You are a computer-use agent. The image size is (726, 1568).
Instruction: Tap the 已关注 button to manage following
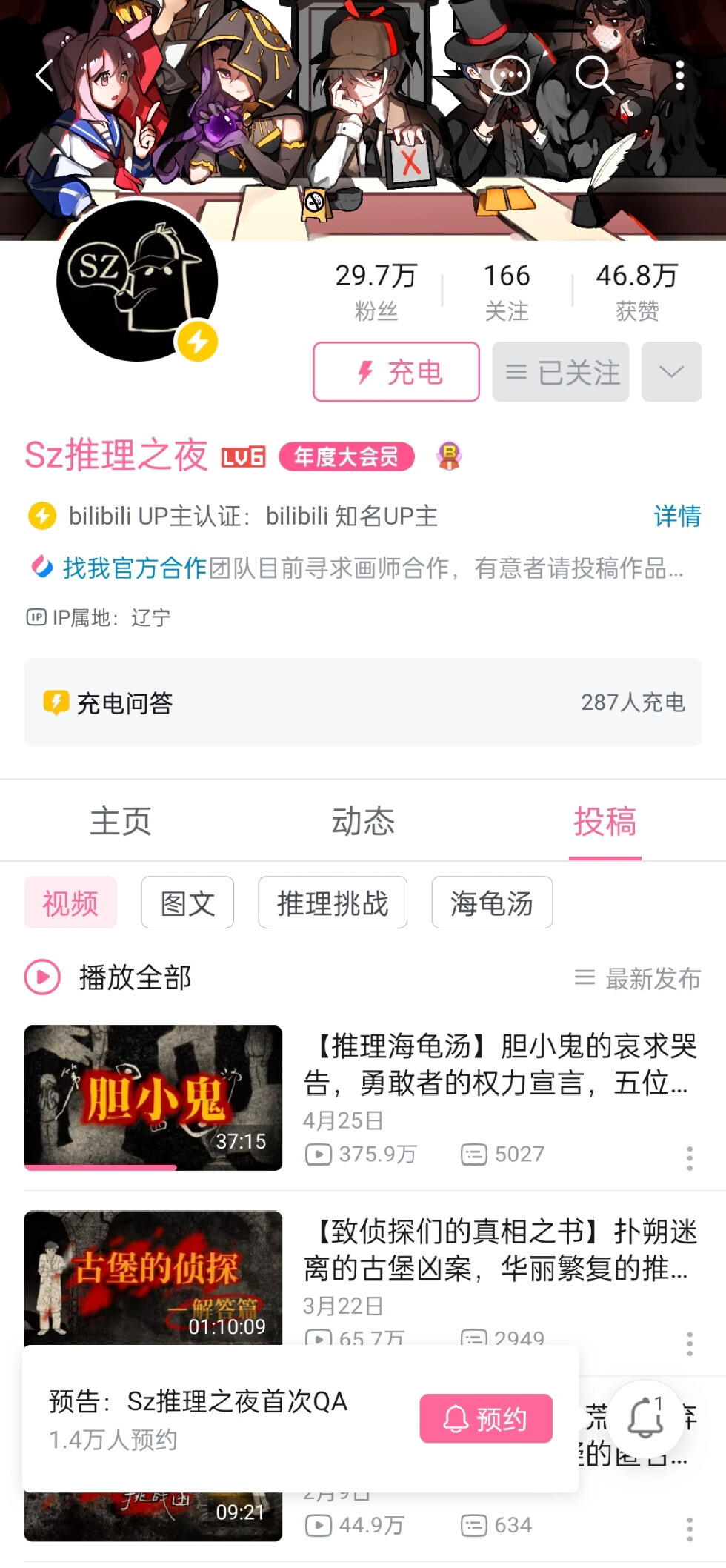pos(561,372)
